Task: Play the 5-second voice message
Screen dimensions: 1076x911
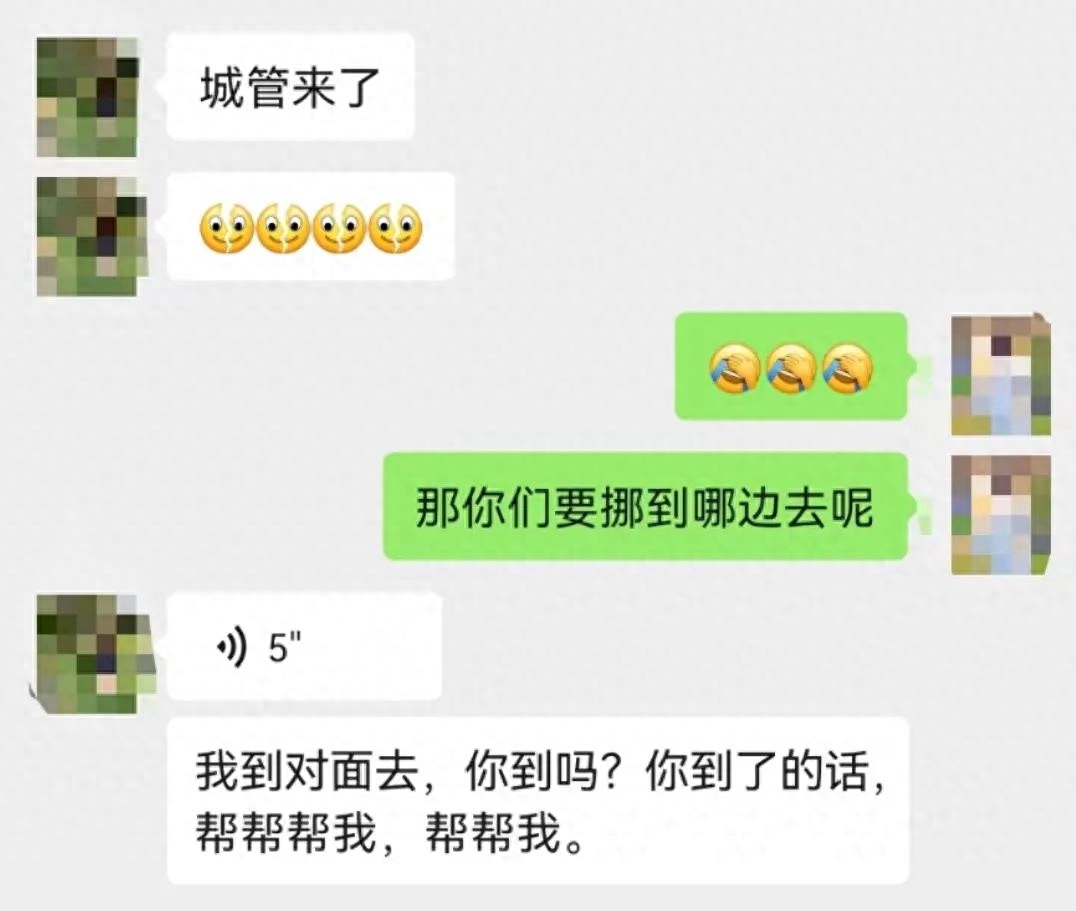Action: coord(303,647)
